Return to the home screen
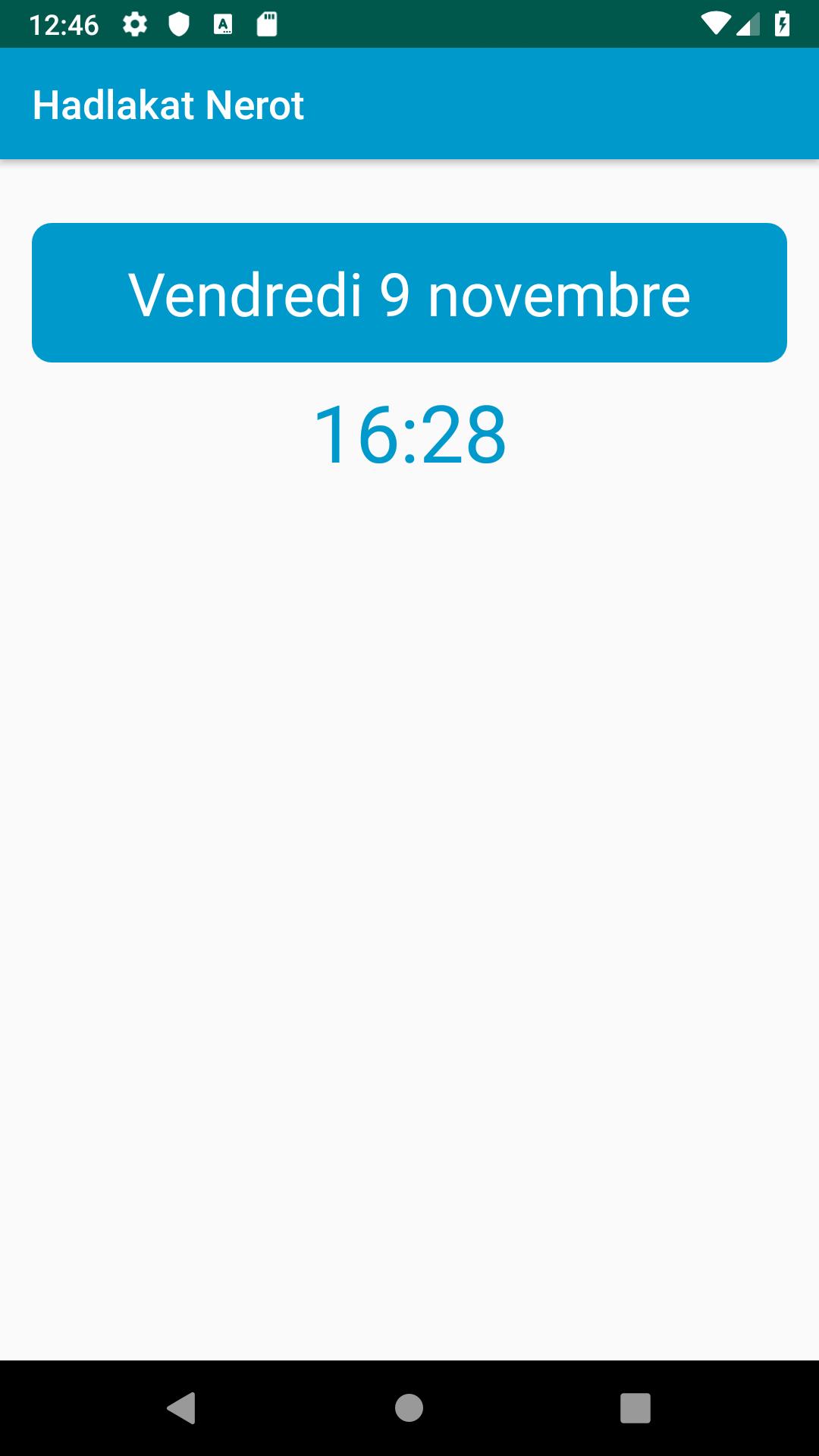The image size is (819, 1456). [x=409, y=1408]
